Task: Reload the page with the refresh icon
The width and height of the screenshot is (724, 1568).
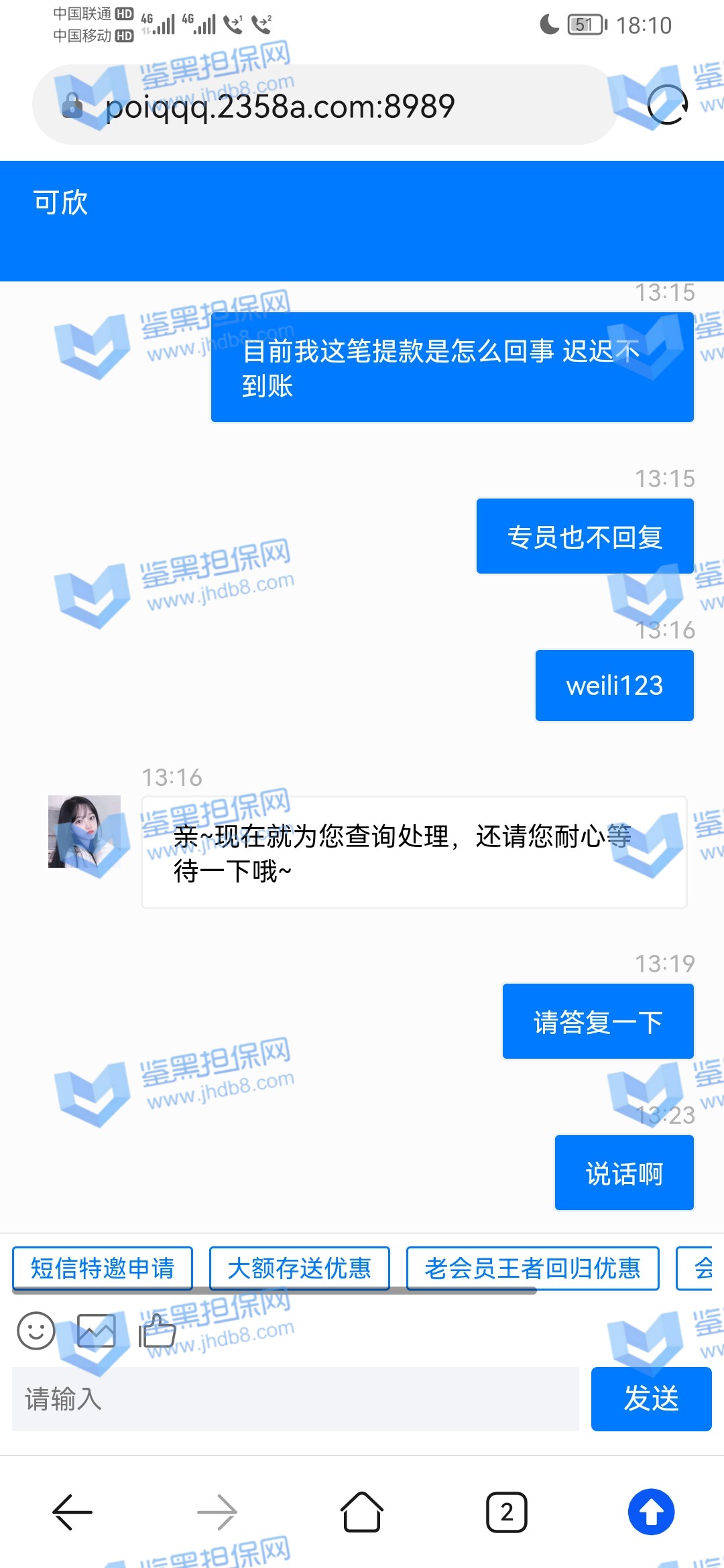Action: [667, 105]
